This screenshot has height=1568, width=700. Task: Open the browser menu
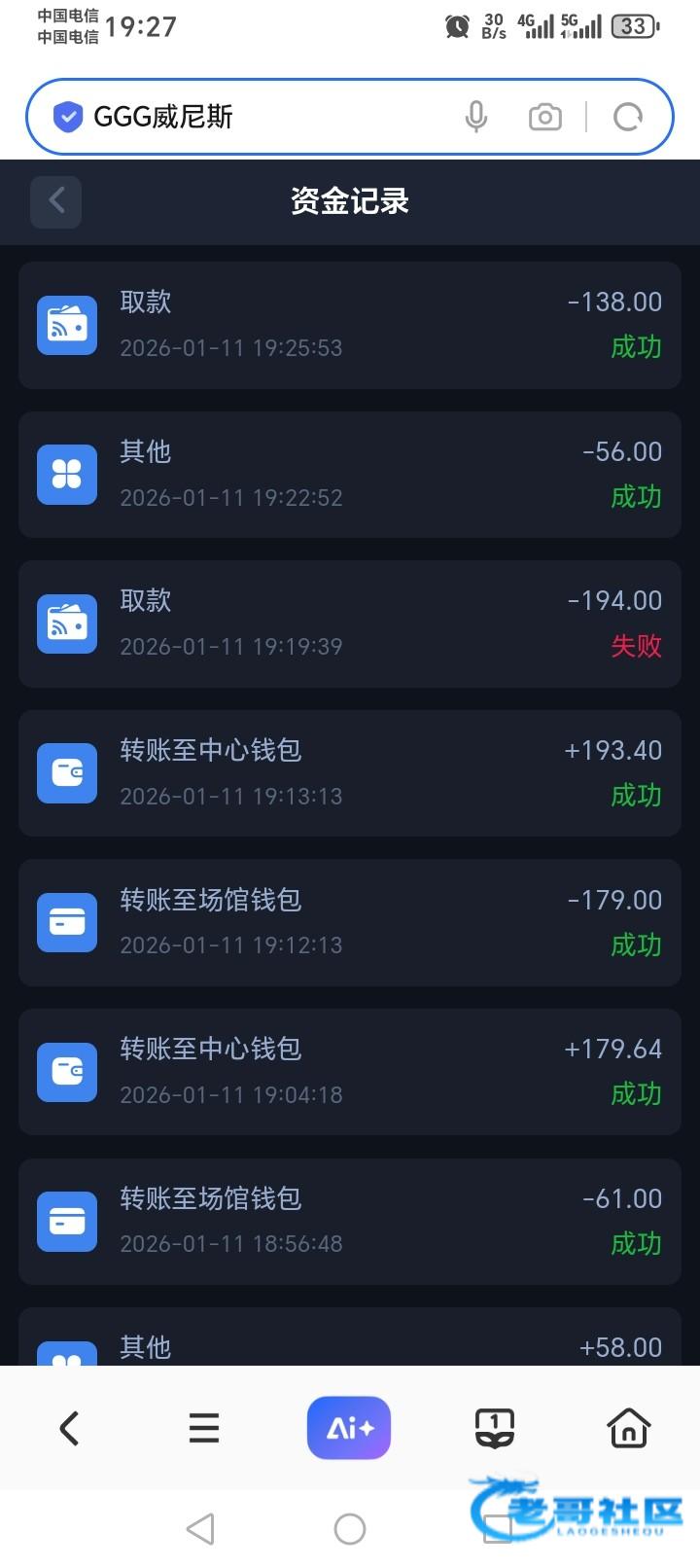click(204, 1428)
